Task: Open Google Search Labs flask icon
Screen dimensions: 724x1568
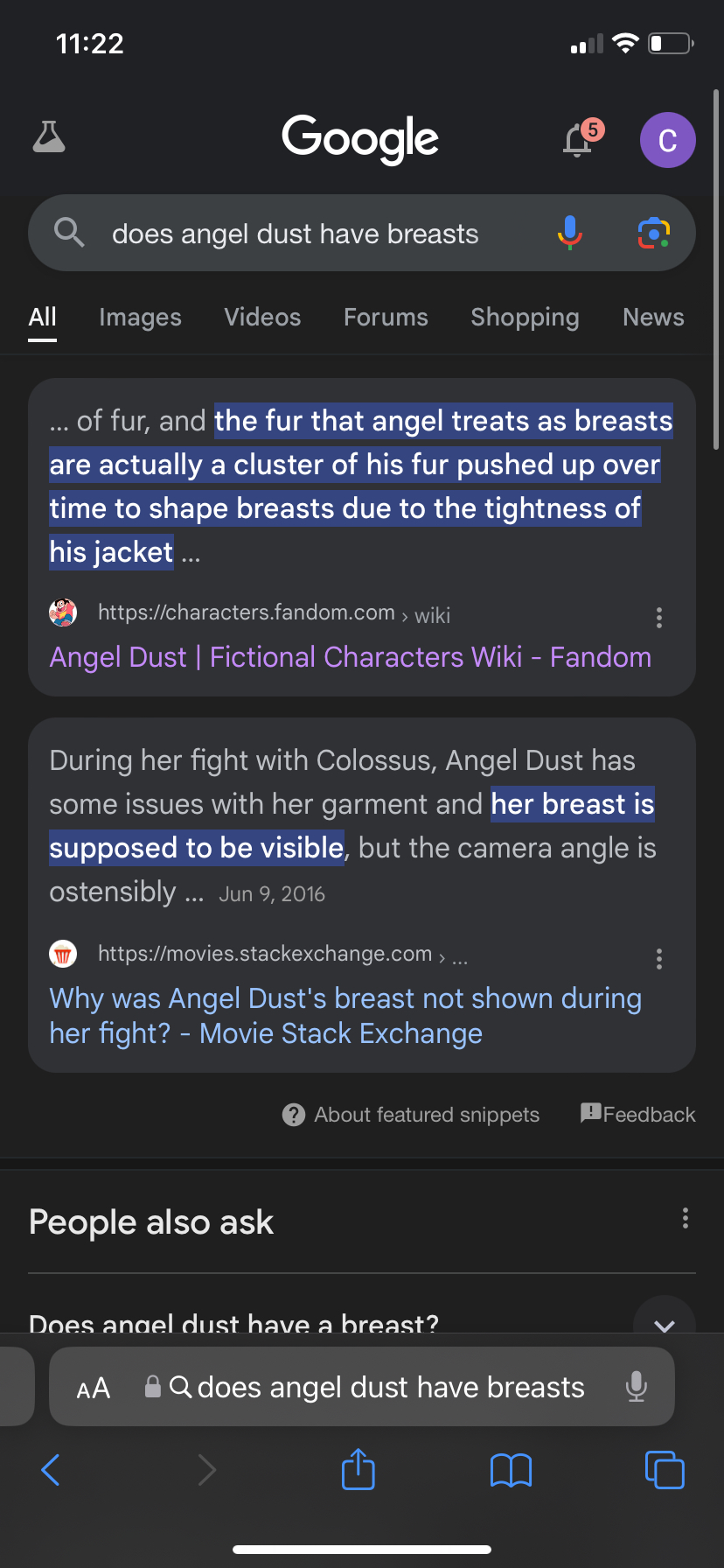Action: coord(49,137)
